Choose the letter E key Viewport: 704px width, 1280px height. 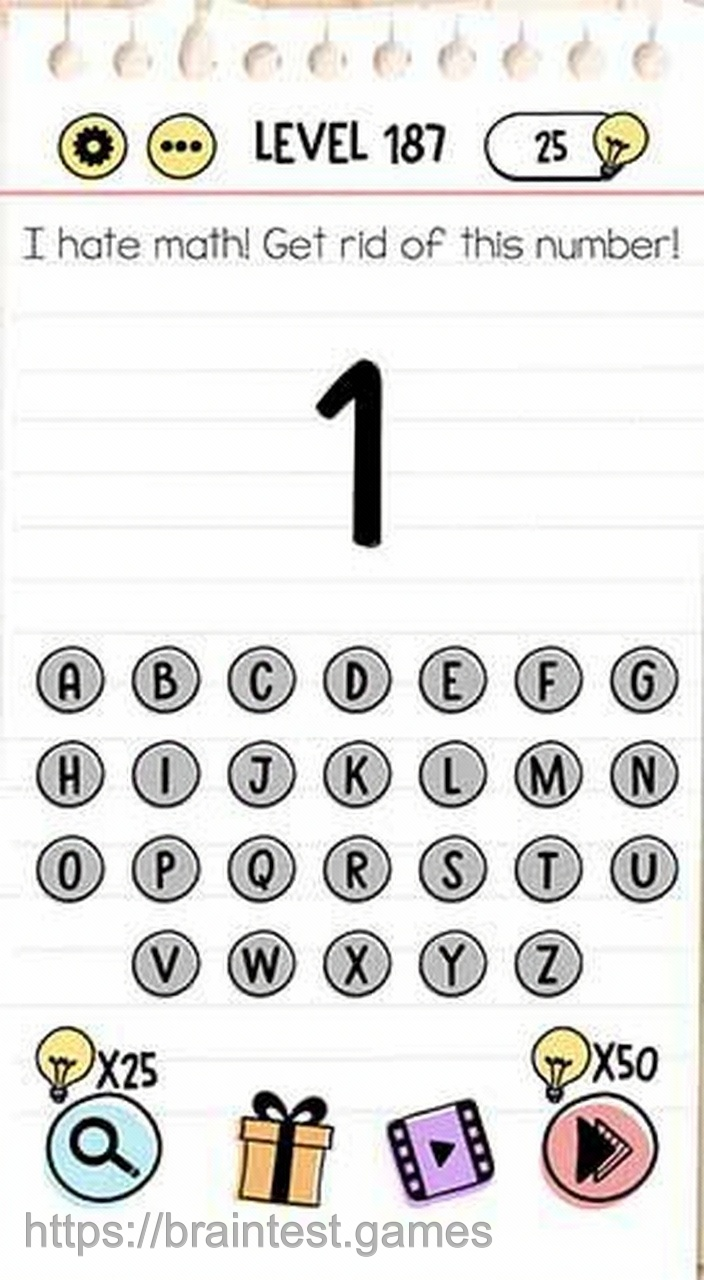[x=452, y=682]
